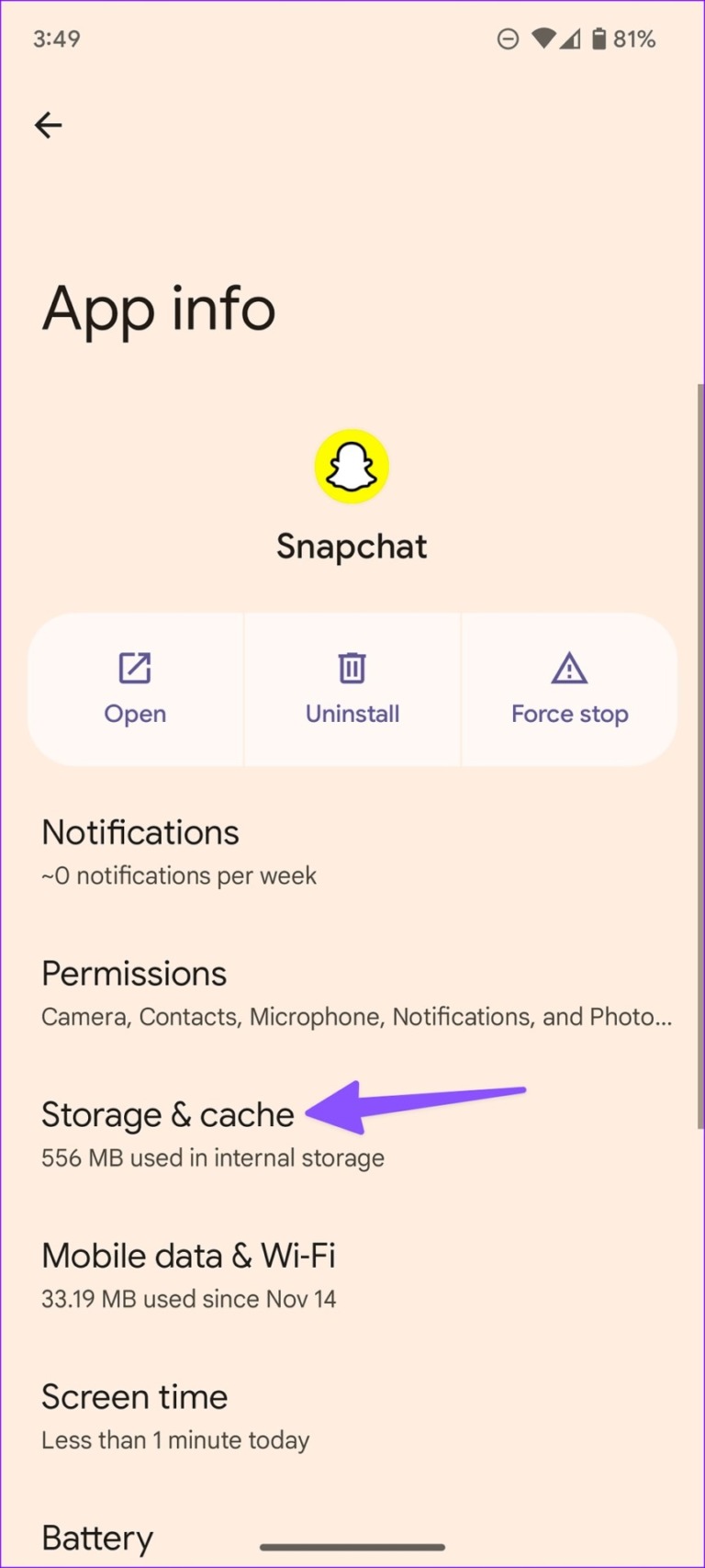Tap the Force stop warning icon
Viewport: 705px width, 1568px height.
click(569, 668)
